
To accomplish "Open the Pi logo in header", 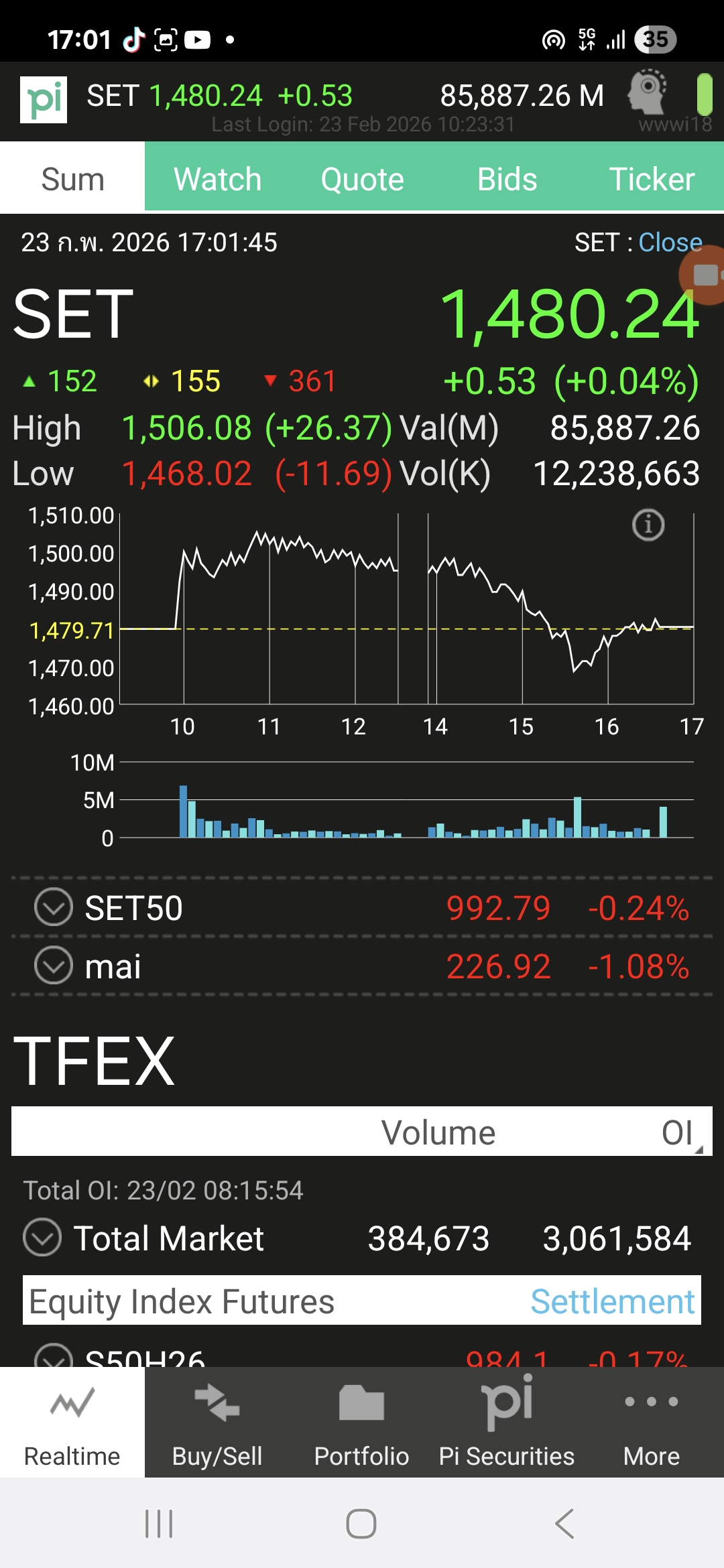I will (44, 100).
